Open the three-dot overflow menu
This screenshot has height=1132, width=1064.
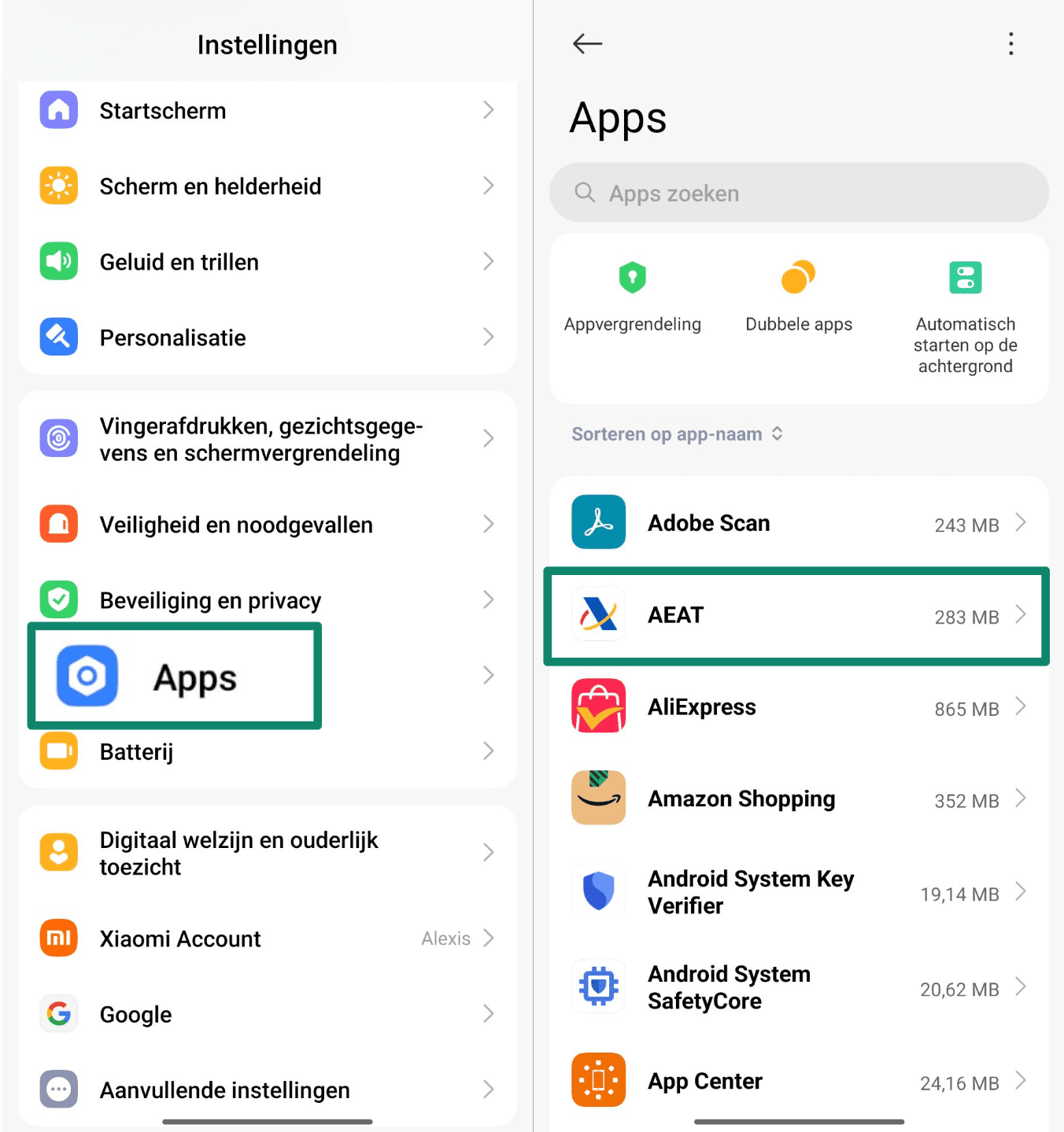click(x=1010, y=44)
